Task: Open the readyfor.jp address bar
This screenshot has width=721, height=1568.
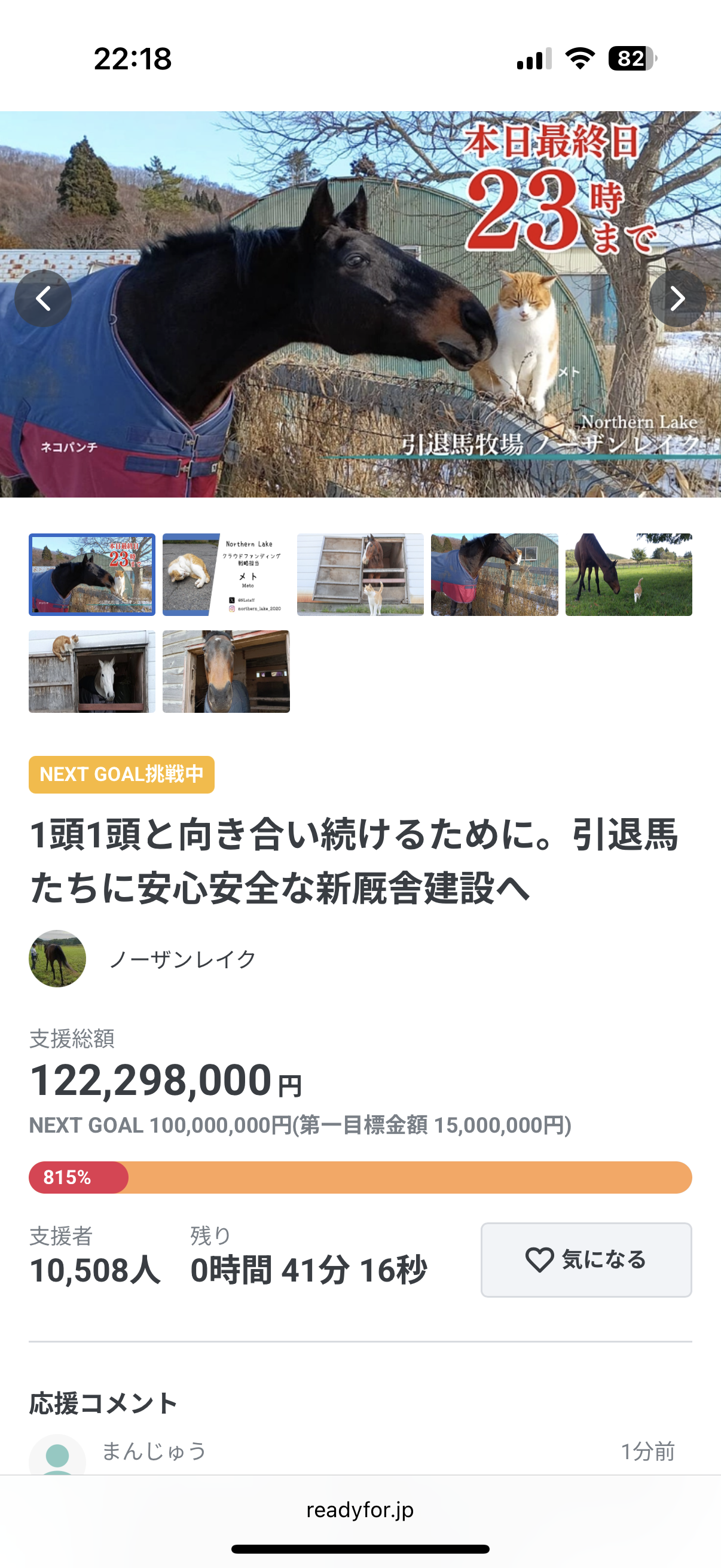Action: 360,1509
